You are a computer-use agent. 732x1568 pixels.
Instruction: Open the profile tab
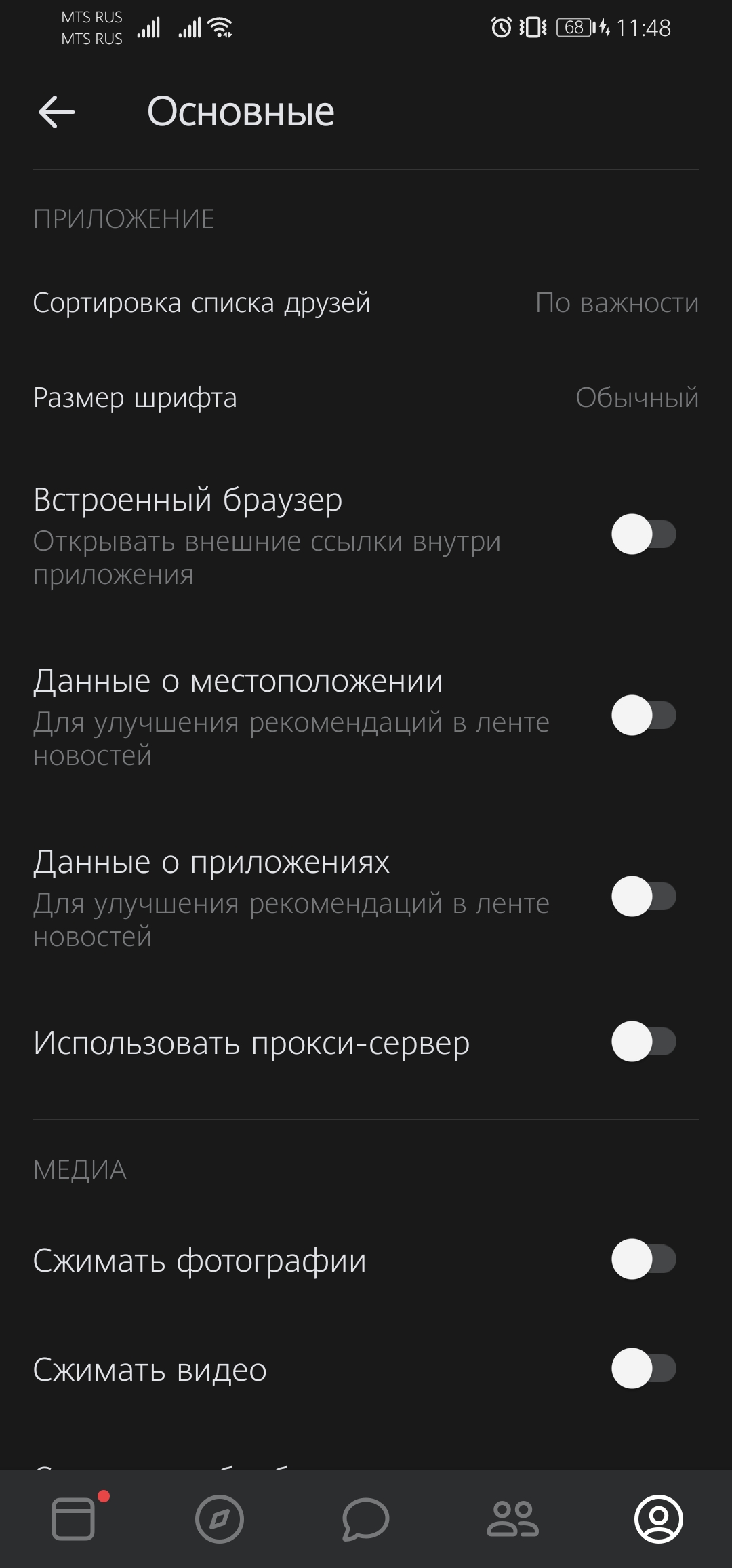coord(658,1518)
